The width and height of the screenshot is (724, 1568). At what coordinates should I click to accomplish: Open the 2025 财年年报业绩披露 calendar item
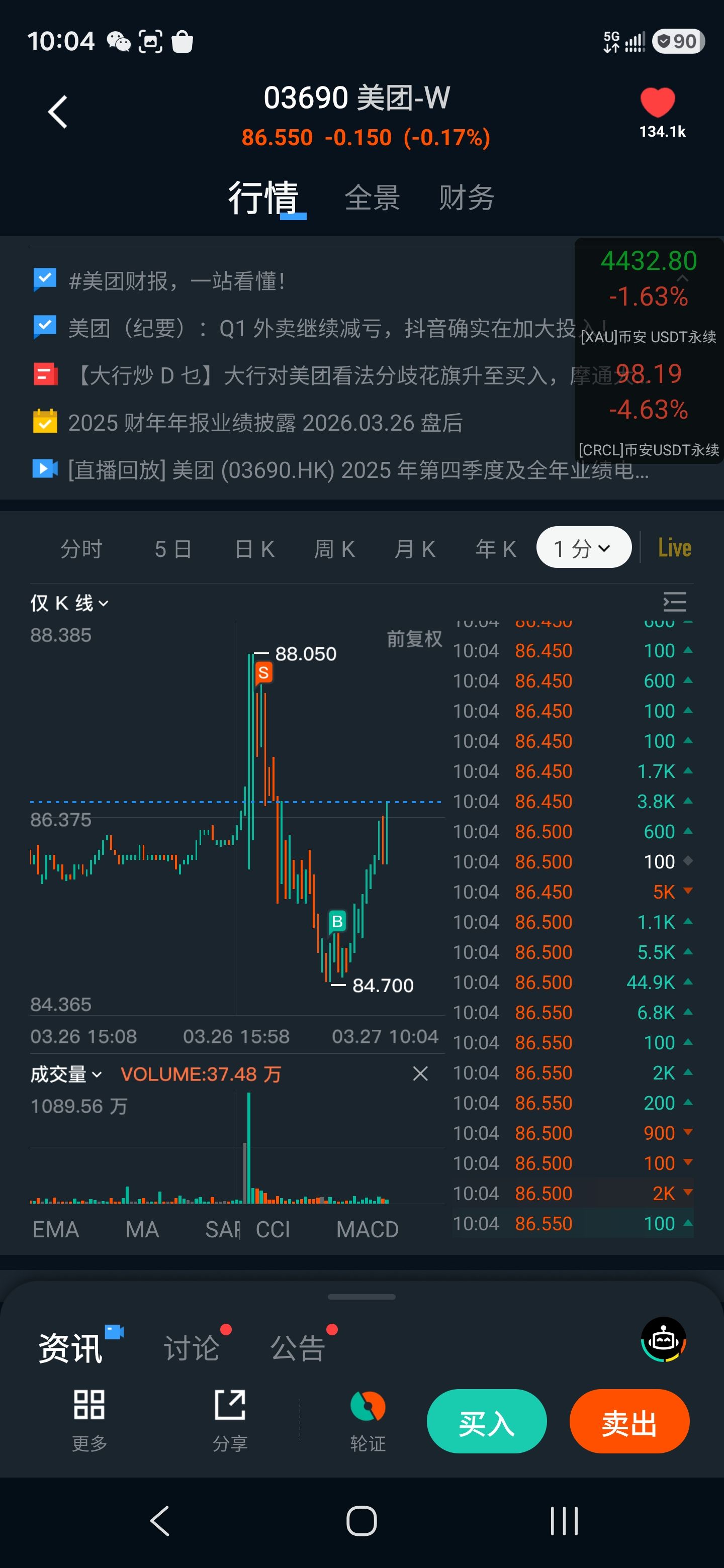coord(265,423)
